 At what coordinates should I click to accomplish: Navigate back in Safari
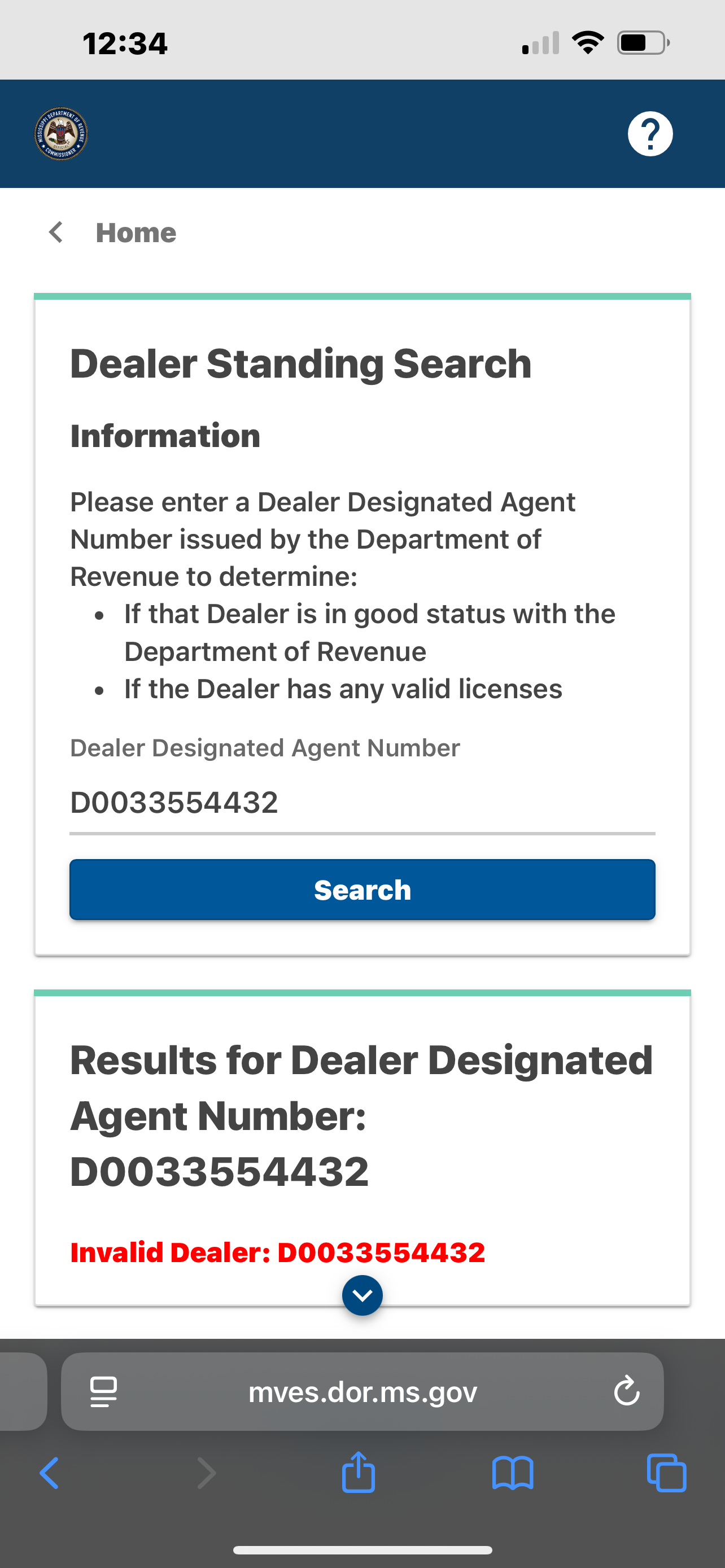(x=49, y=1473)
